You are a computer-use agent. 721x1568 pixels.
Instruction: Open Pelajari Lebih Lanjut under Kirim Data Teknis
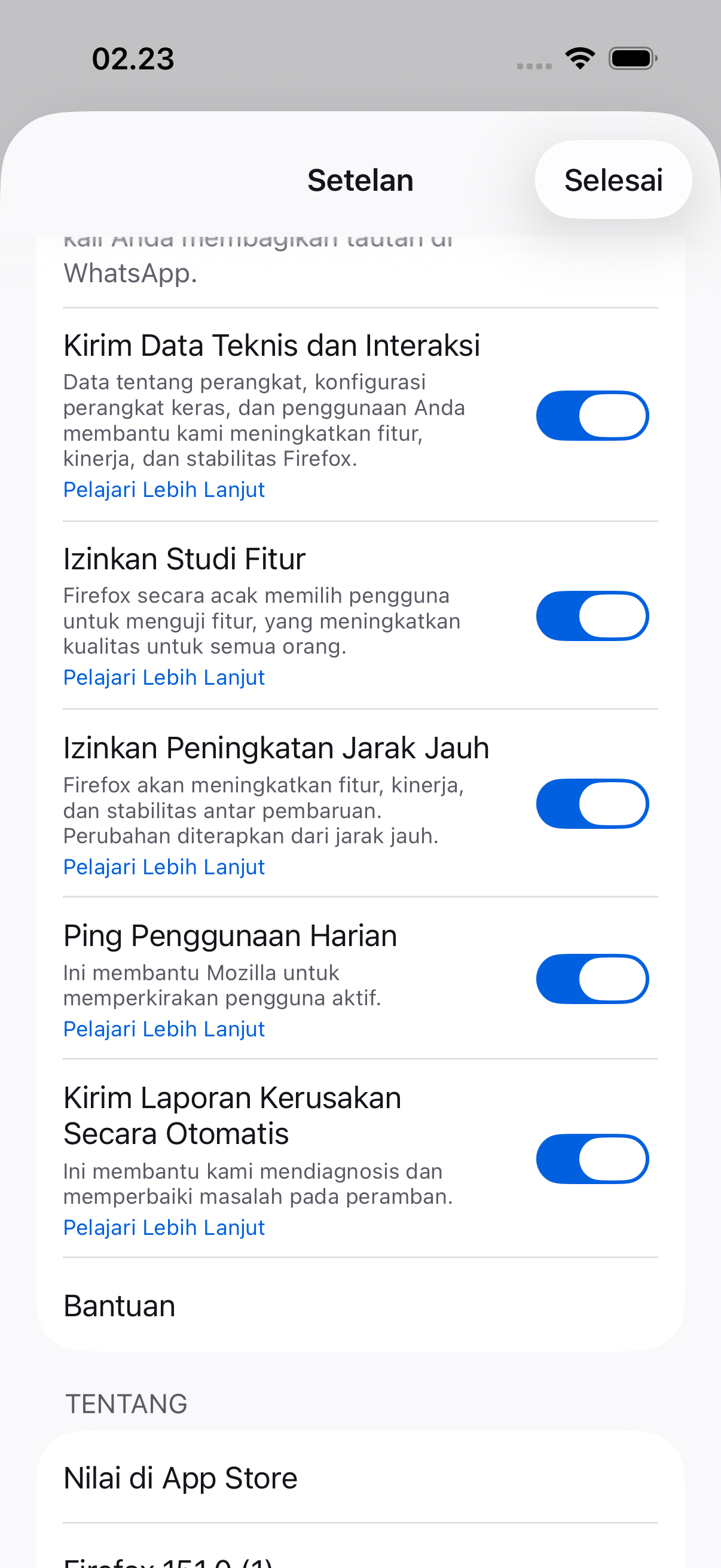click(164, 489)
